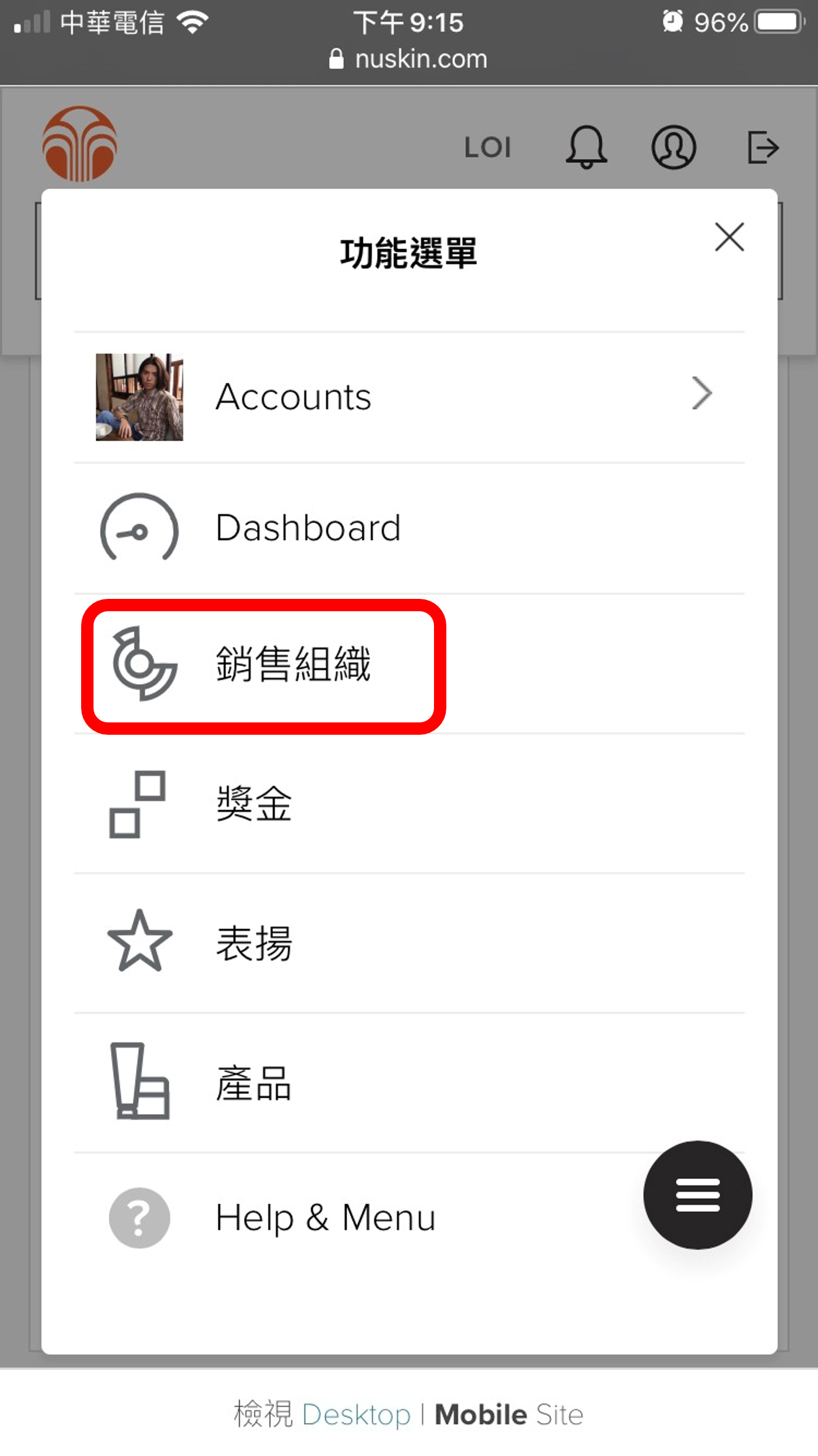818x1456 pixels.
Task: Close the 功能選單 menu dialog
Action: pos(729,237)
